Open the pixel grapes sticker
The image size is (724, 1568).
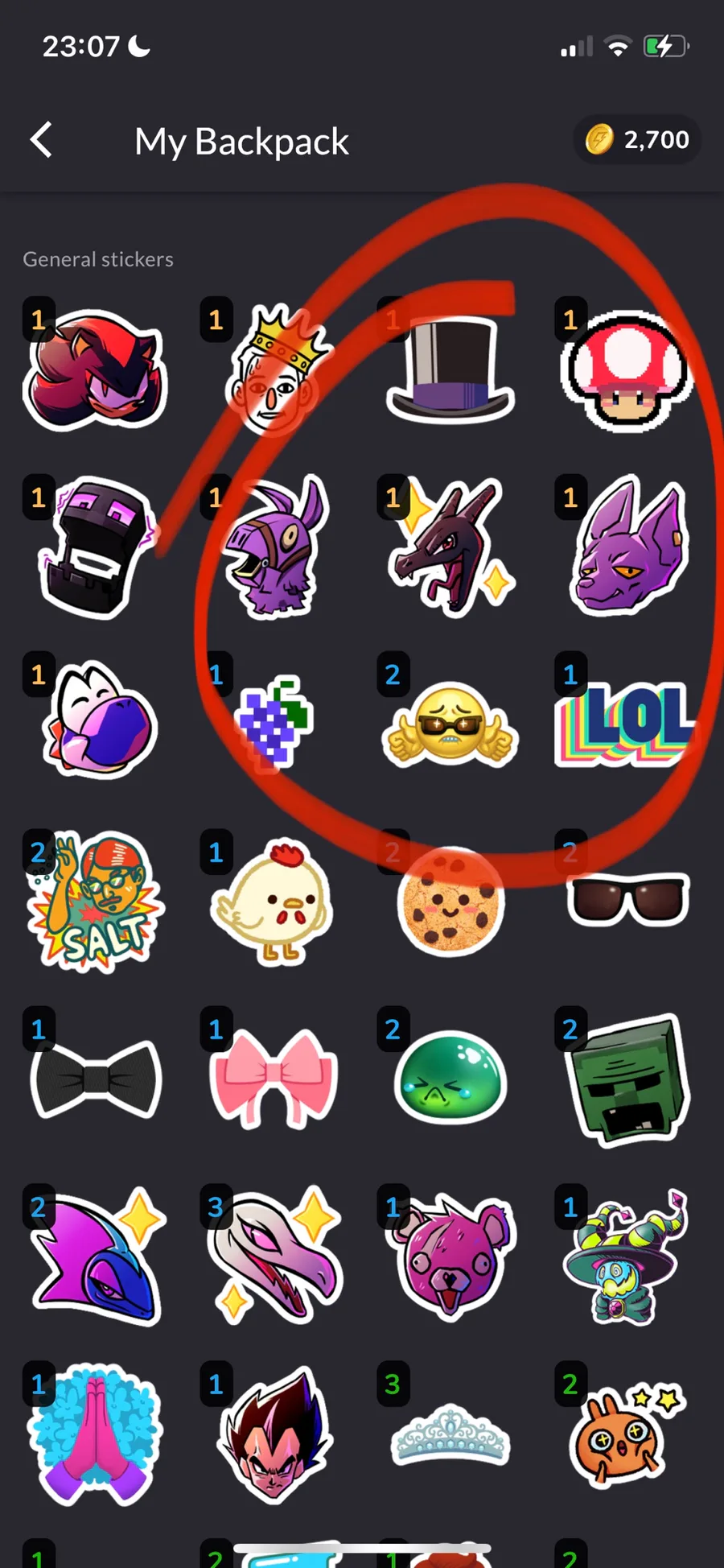pyautogui.click(x=274, y=722)
